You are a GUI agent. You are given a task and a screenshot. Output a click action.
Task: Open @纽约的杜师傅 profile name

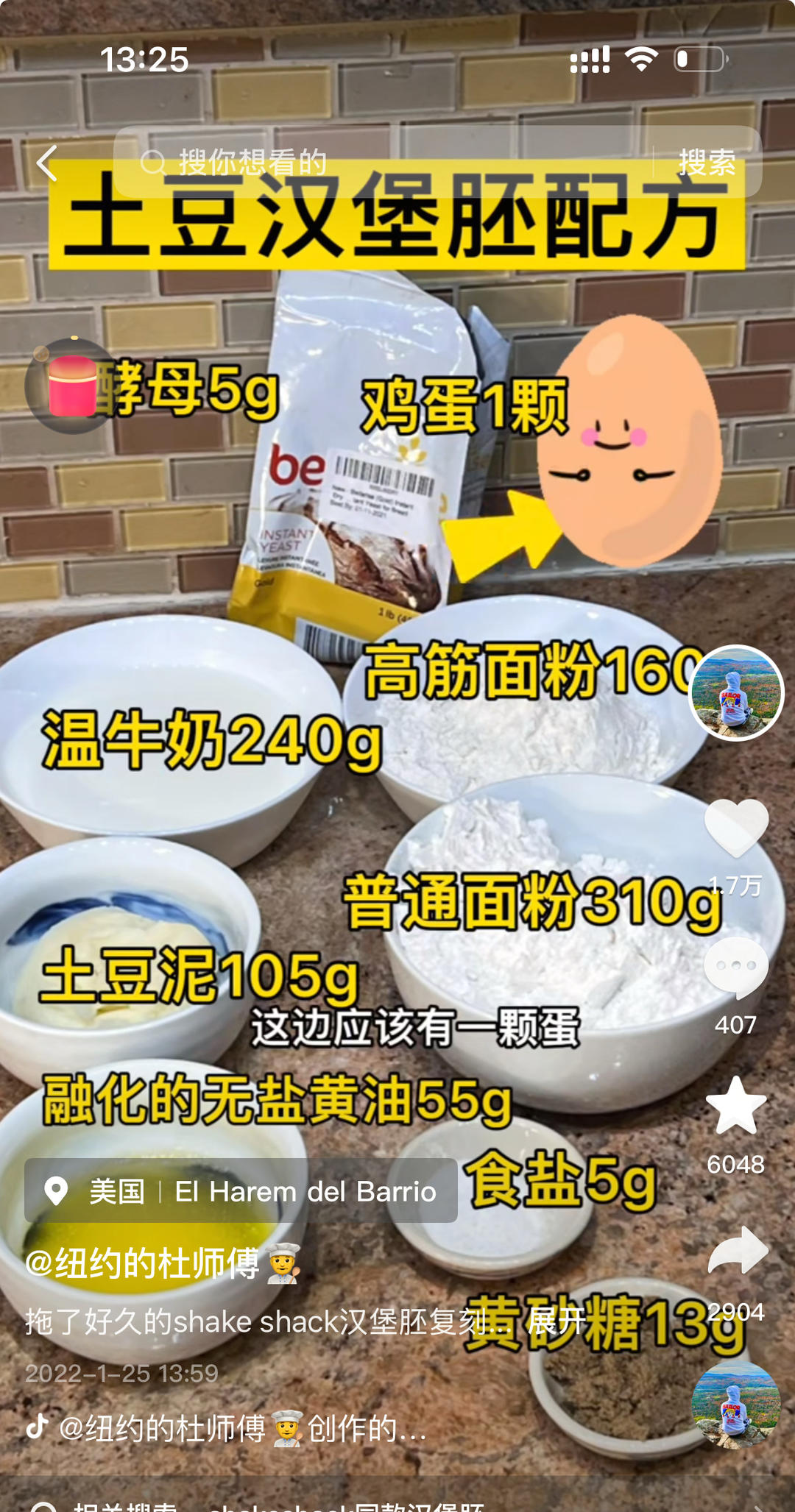[144, 1263]
